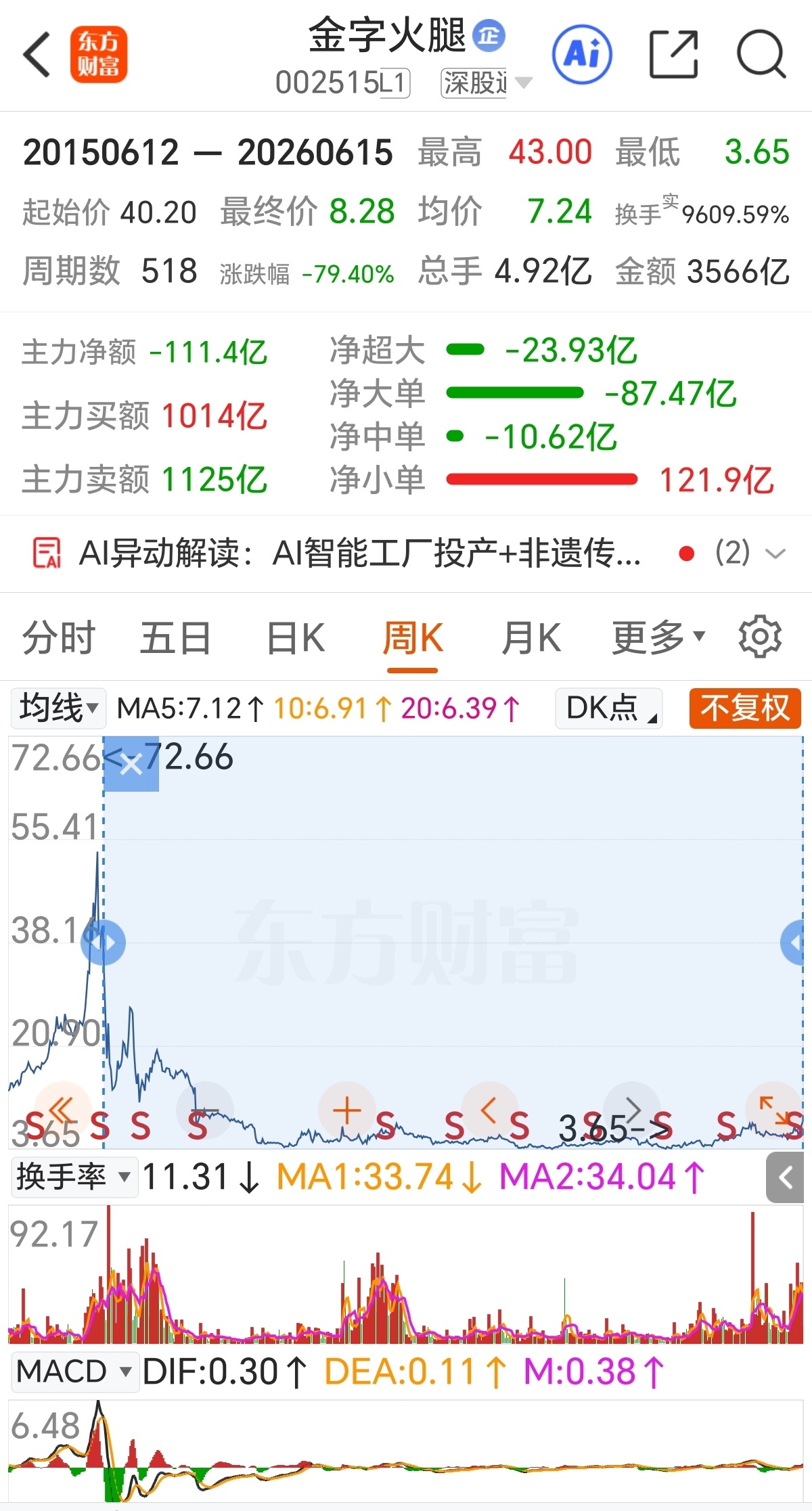
Task: Open chart settings gear
Action: (x=760, y=637)
